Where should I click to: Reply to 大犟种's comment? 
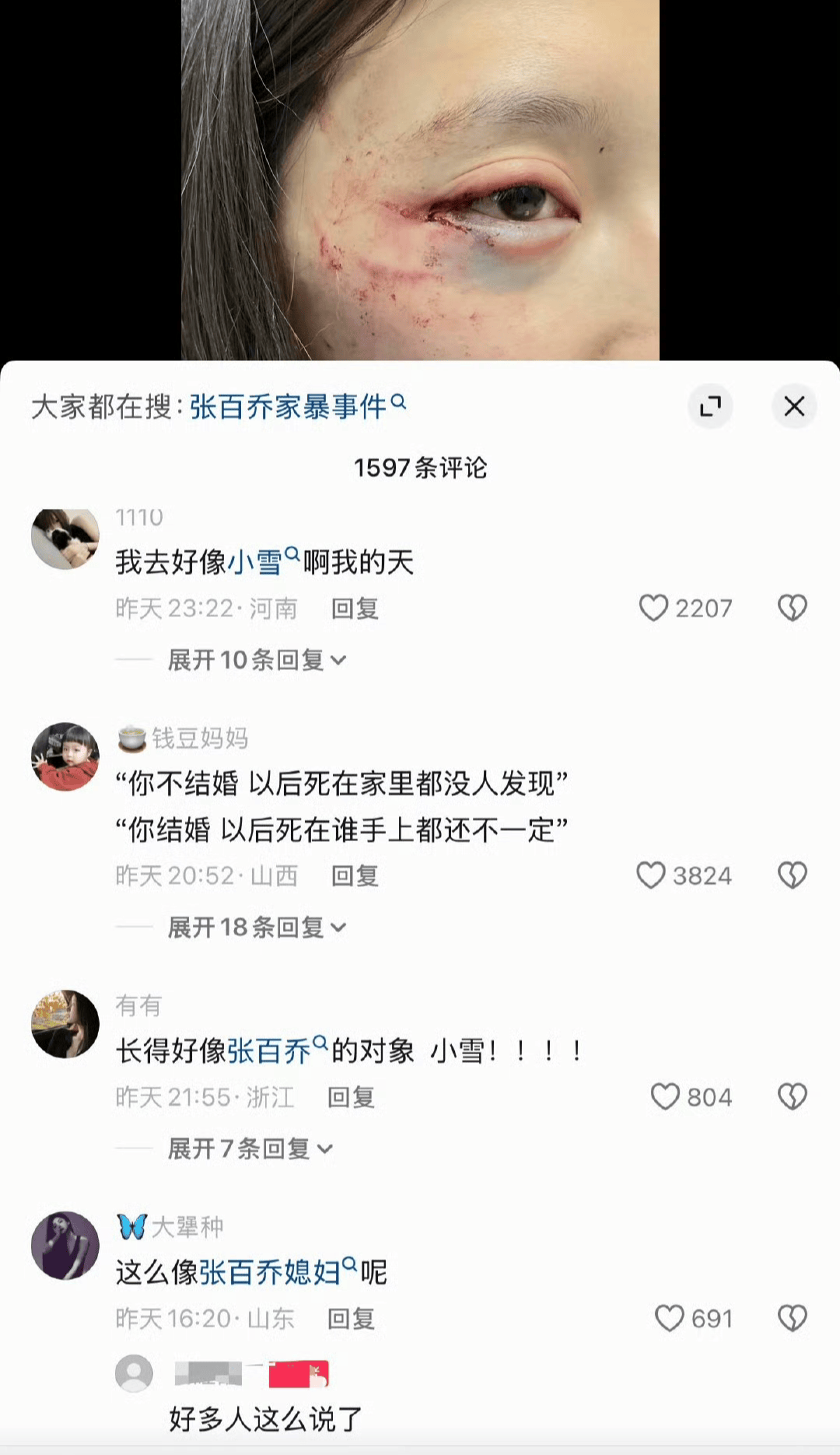point(351,1319)
